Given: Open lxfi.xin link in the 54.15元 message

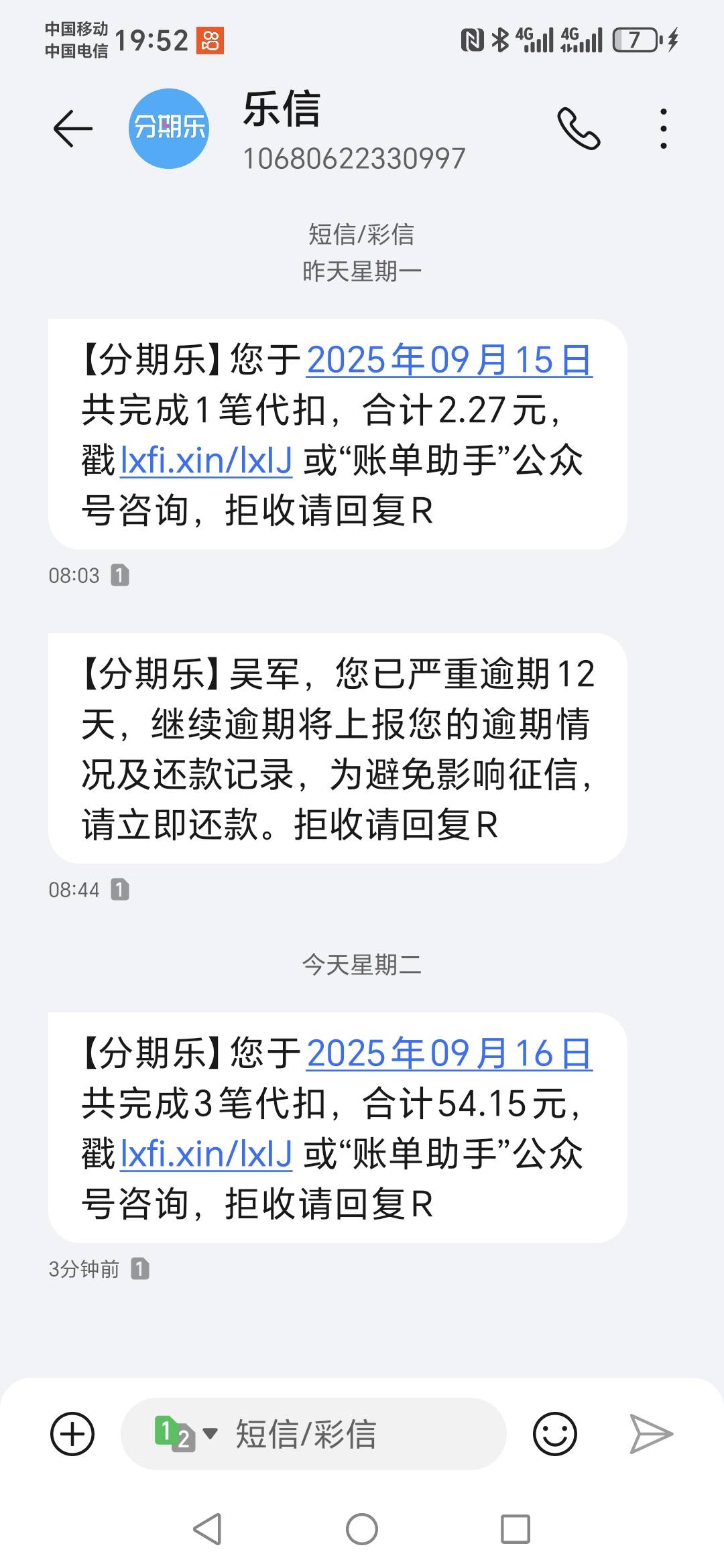Looking at the screenshot, I should [x=206, y=1154].
